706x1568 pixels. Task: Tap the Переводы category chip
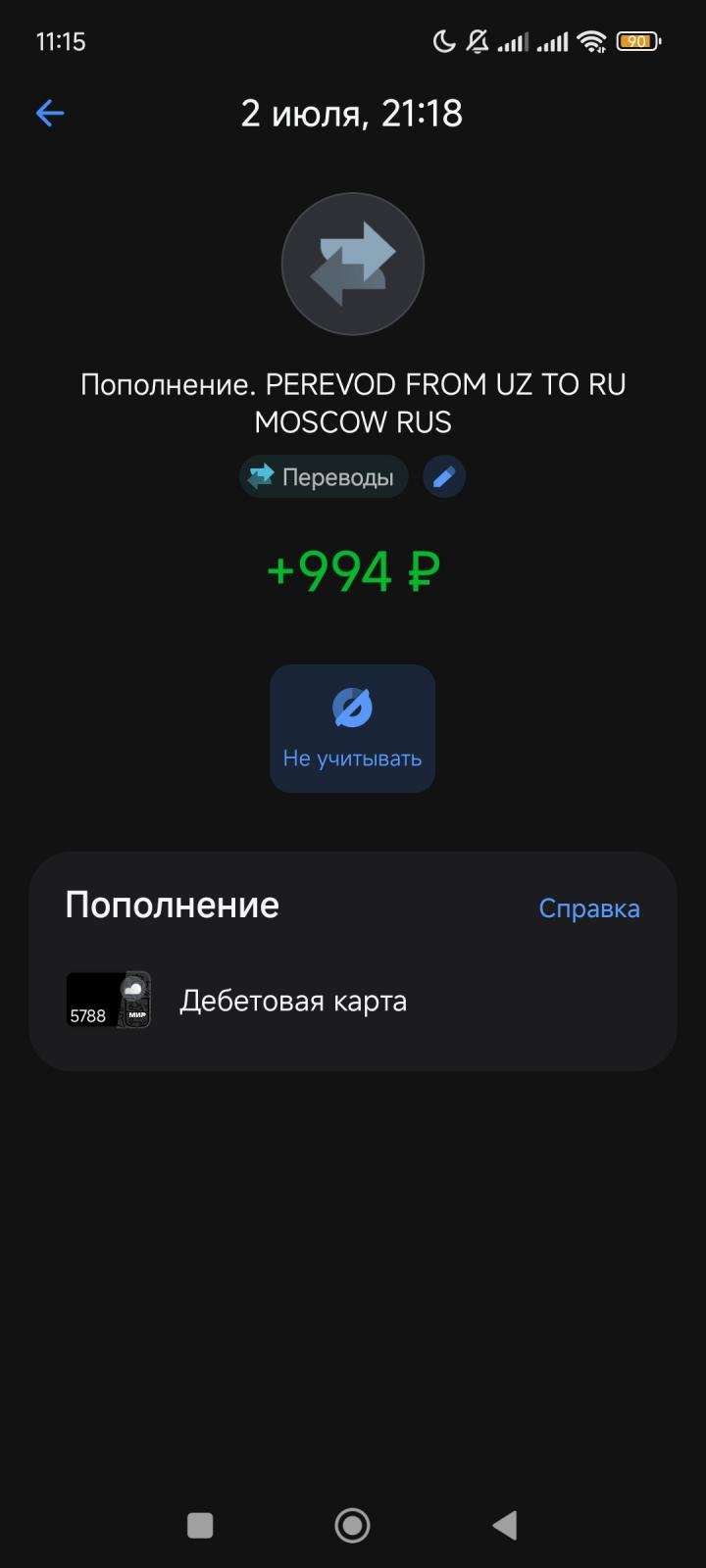(324, 477)
